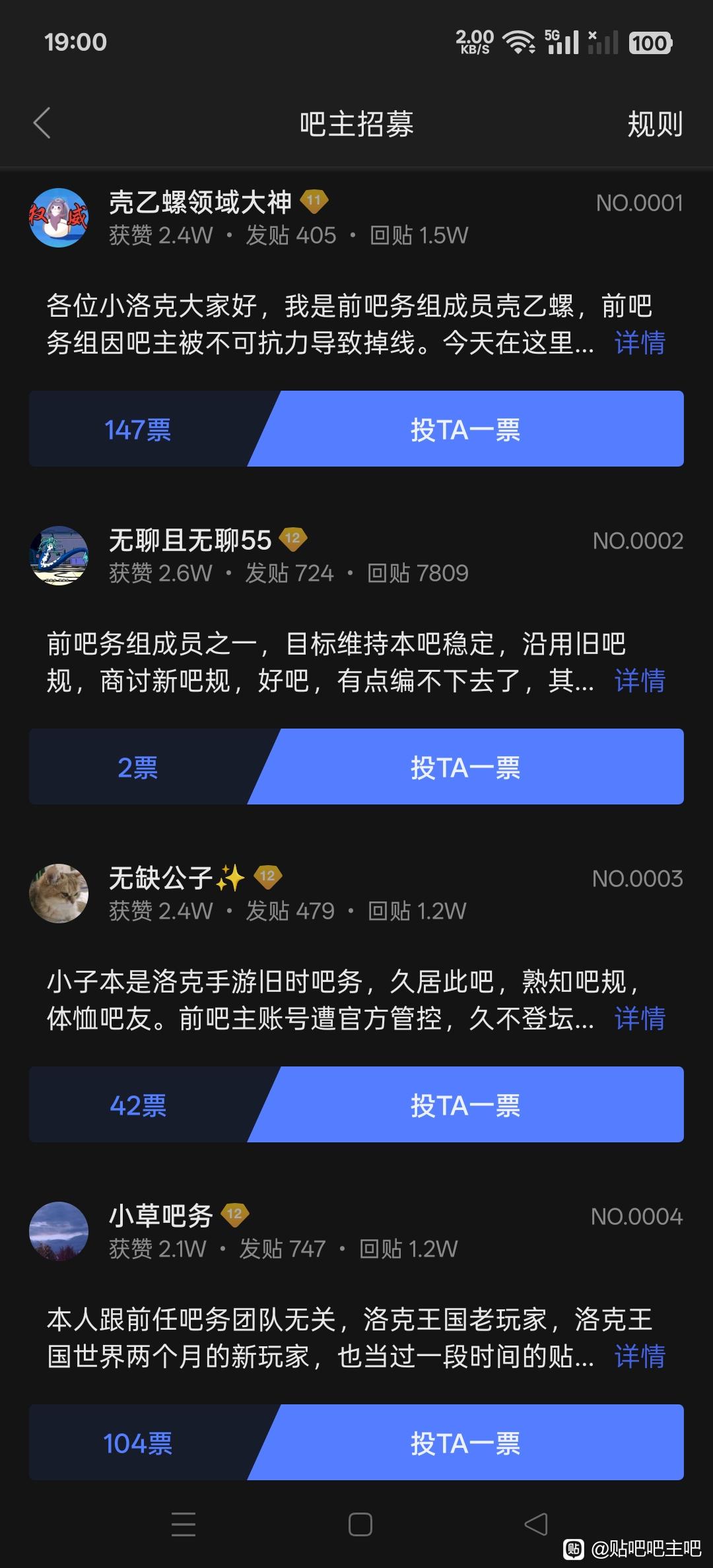Viewport: 713px width, 1568px height.
Task: Open 无缺公子's cat avatar
Action: click(59, 894)
